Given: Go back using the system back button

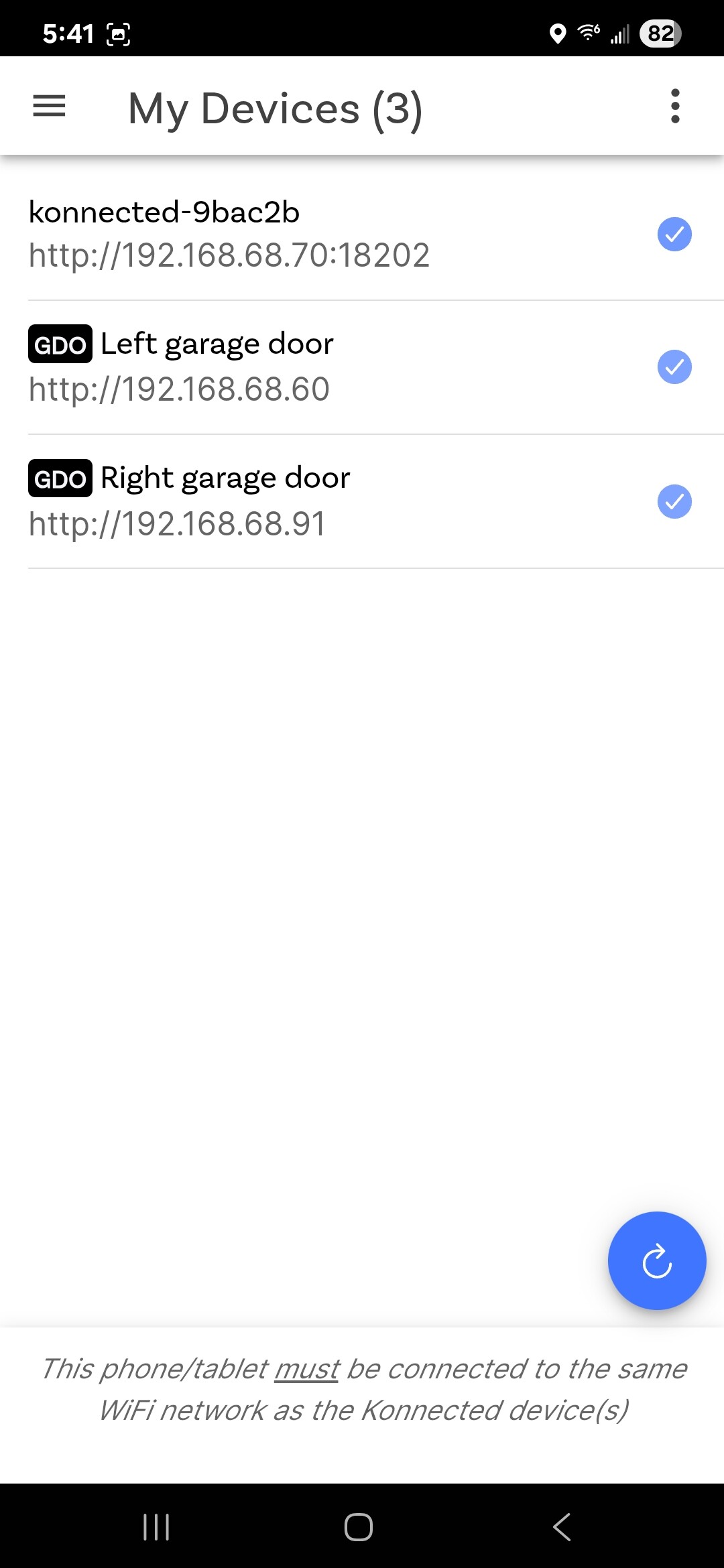Looking at the screenshot, I should coord(562,1527).
